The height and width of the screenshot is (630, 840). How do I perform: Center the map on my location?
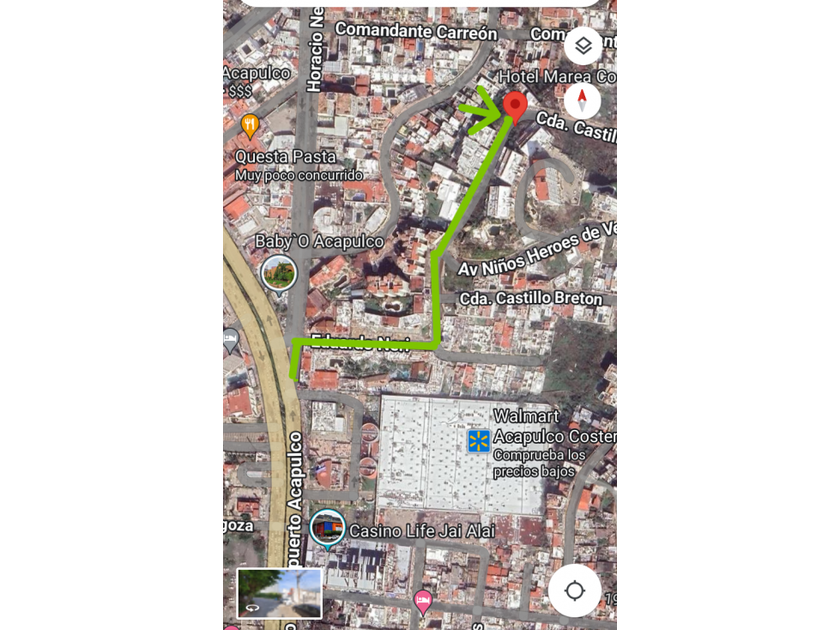(574, 590)
